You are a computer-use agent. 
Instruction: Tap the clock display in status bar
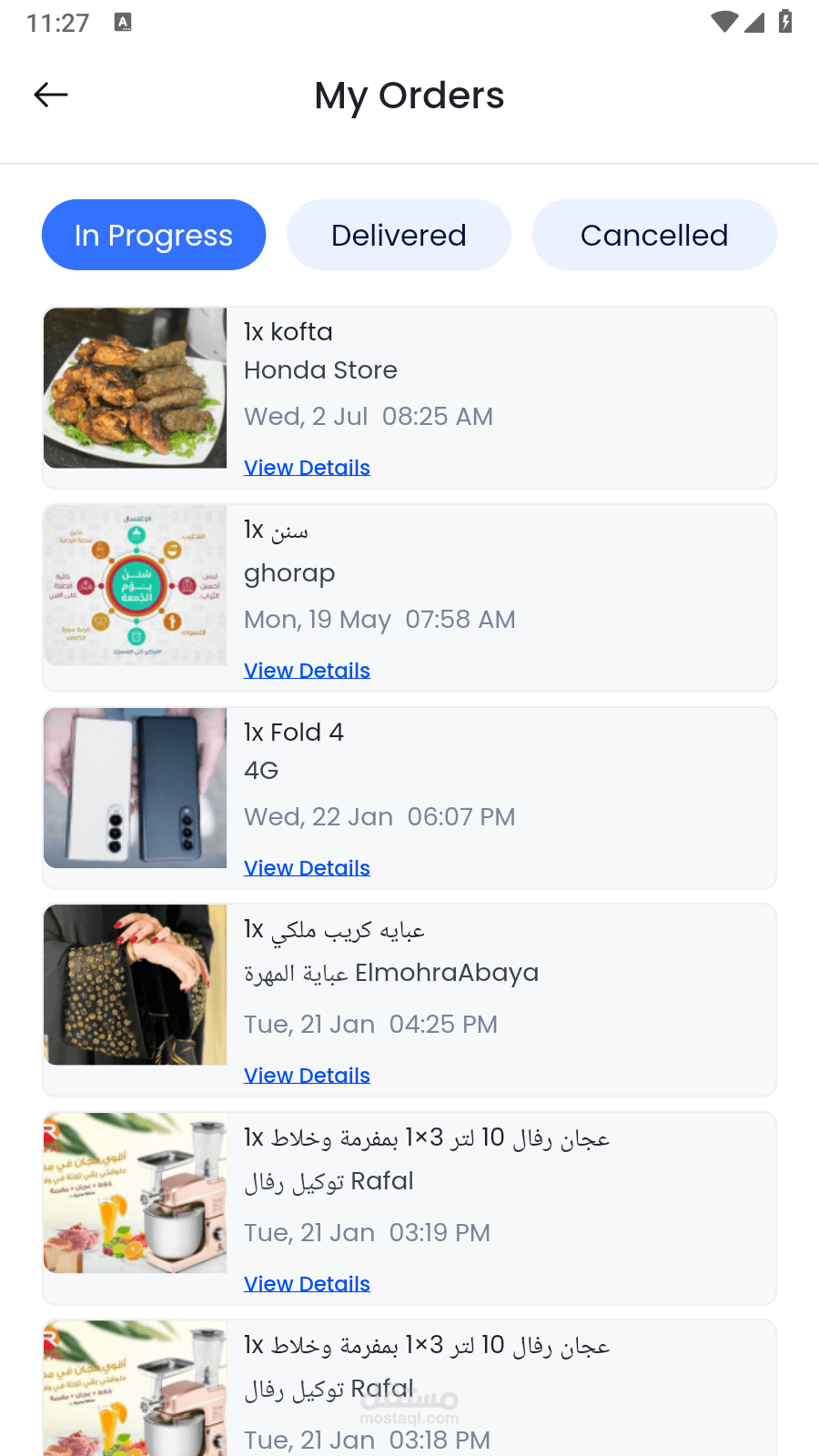[x=58, y=23]
